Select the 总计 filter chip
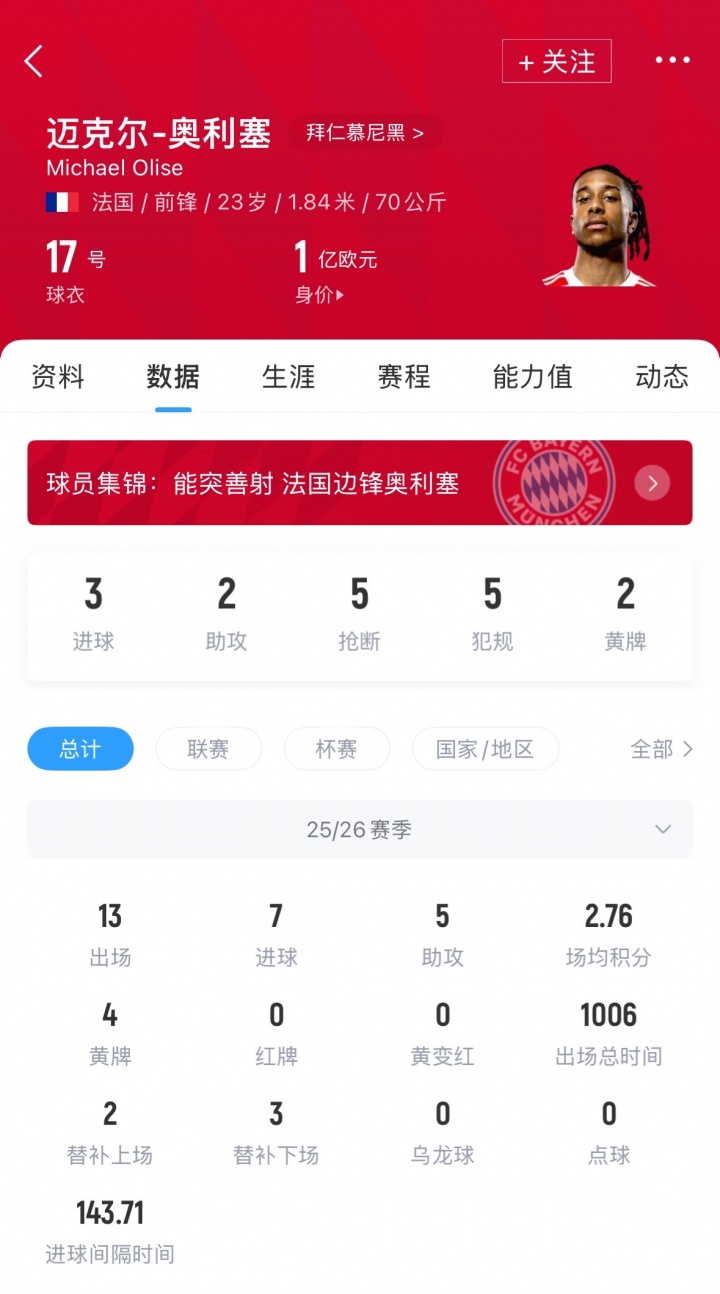 tap(80, 748)
